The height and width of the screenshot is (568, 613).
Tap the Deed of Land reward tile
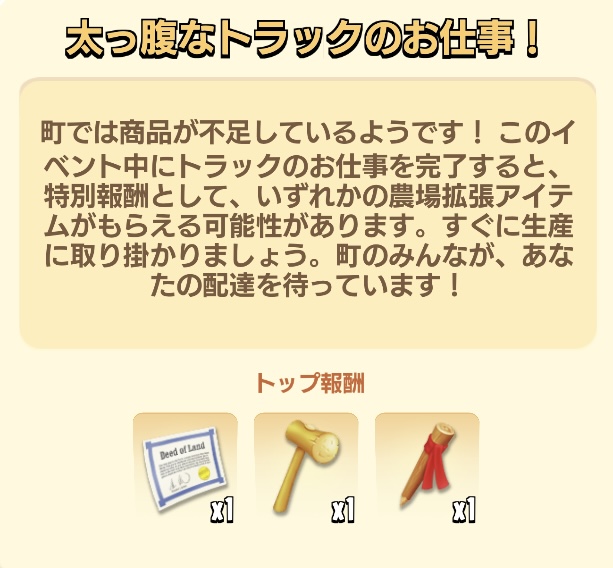click(x=184, y=465)
